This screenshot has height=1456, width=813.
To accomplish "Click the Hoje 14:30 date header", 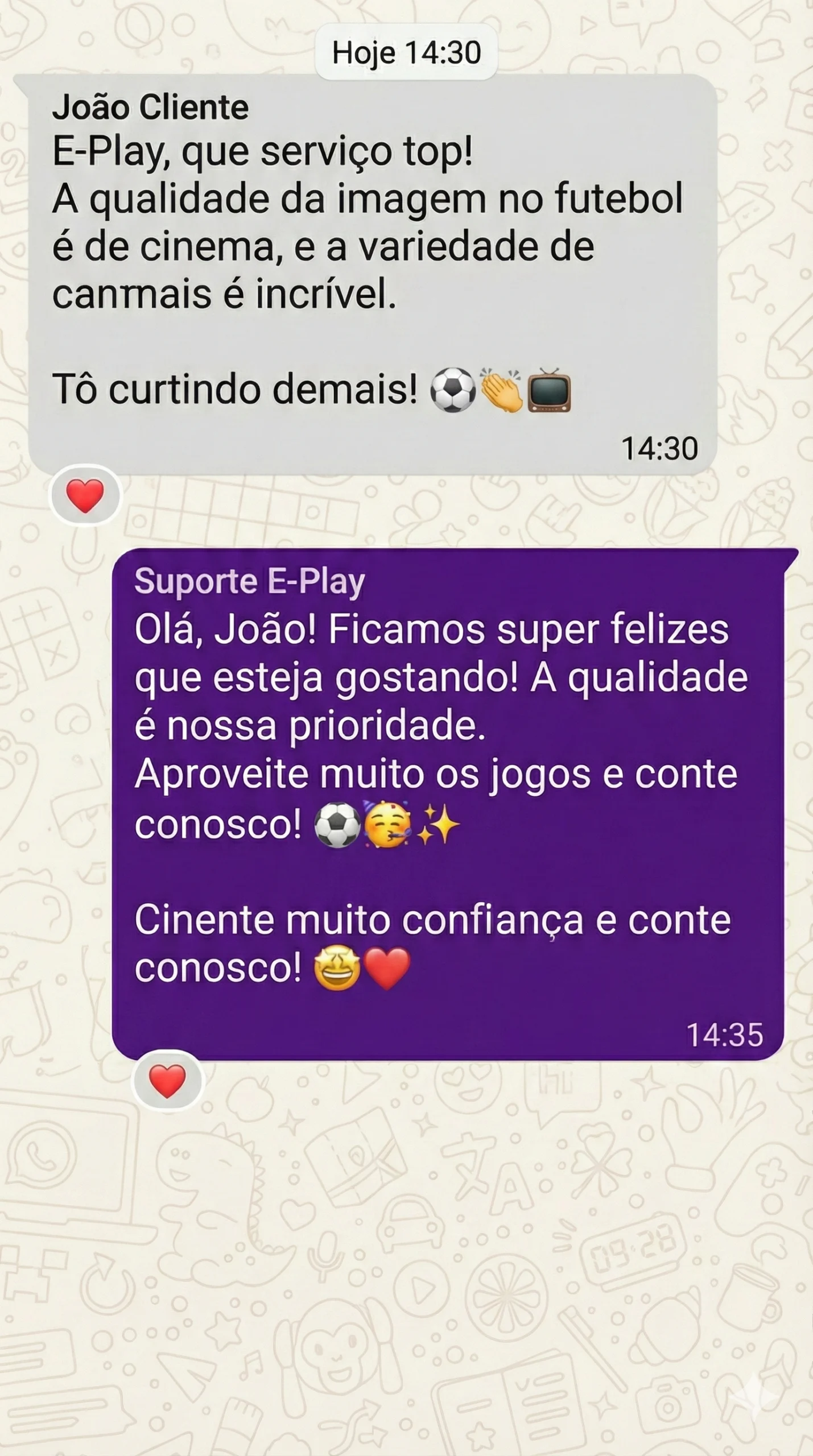I will [406, 51].
